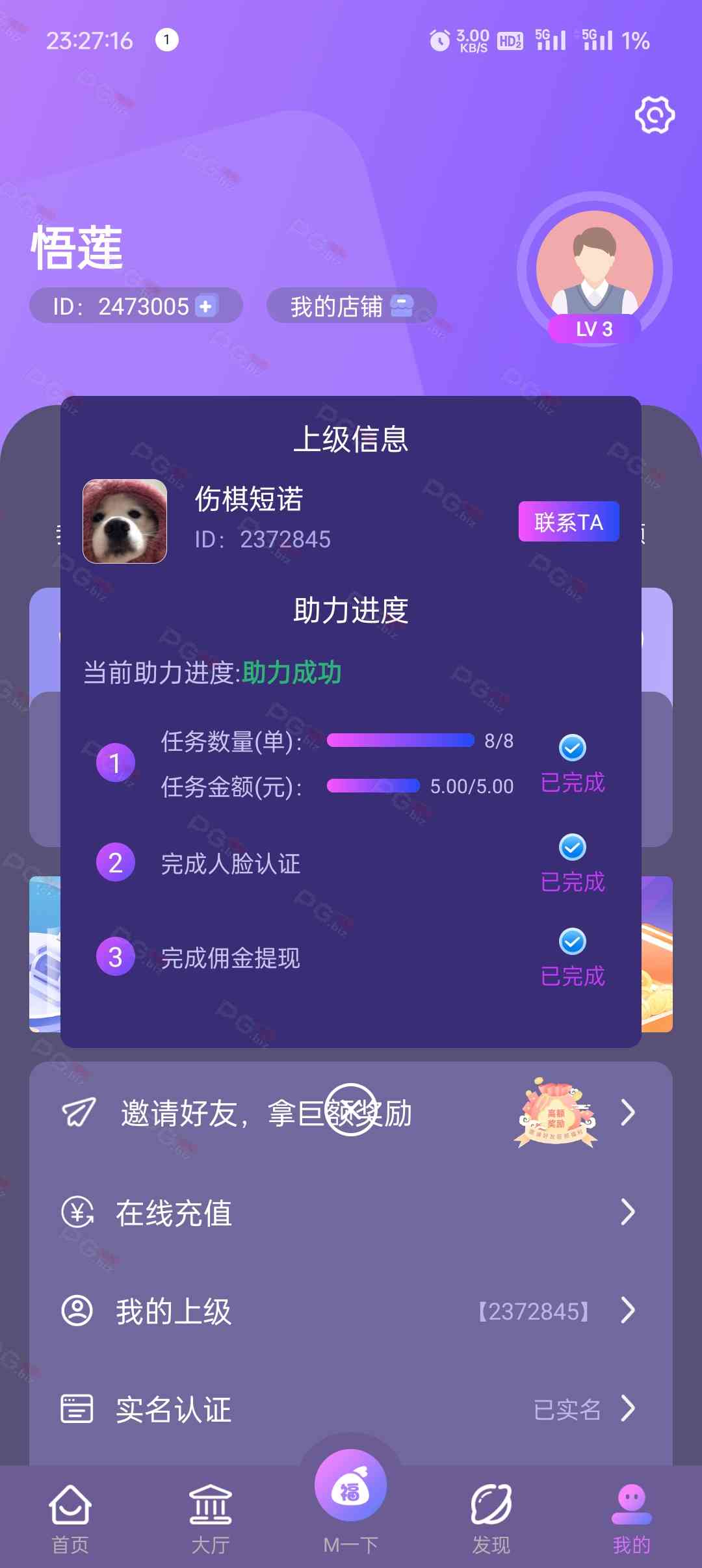Open 在线充值 online recharge
Viewport: 702px width, 1568px height.
pos(351,1212)
